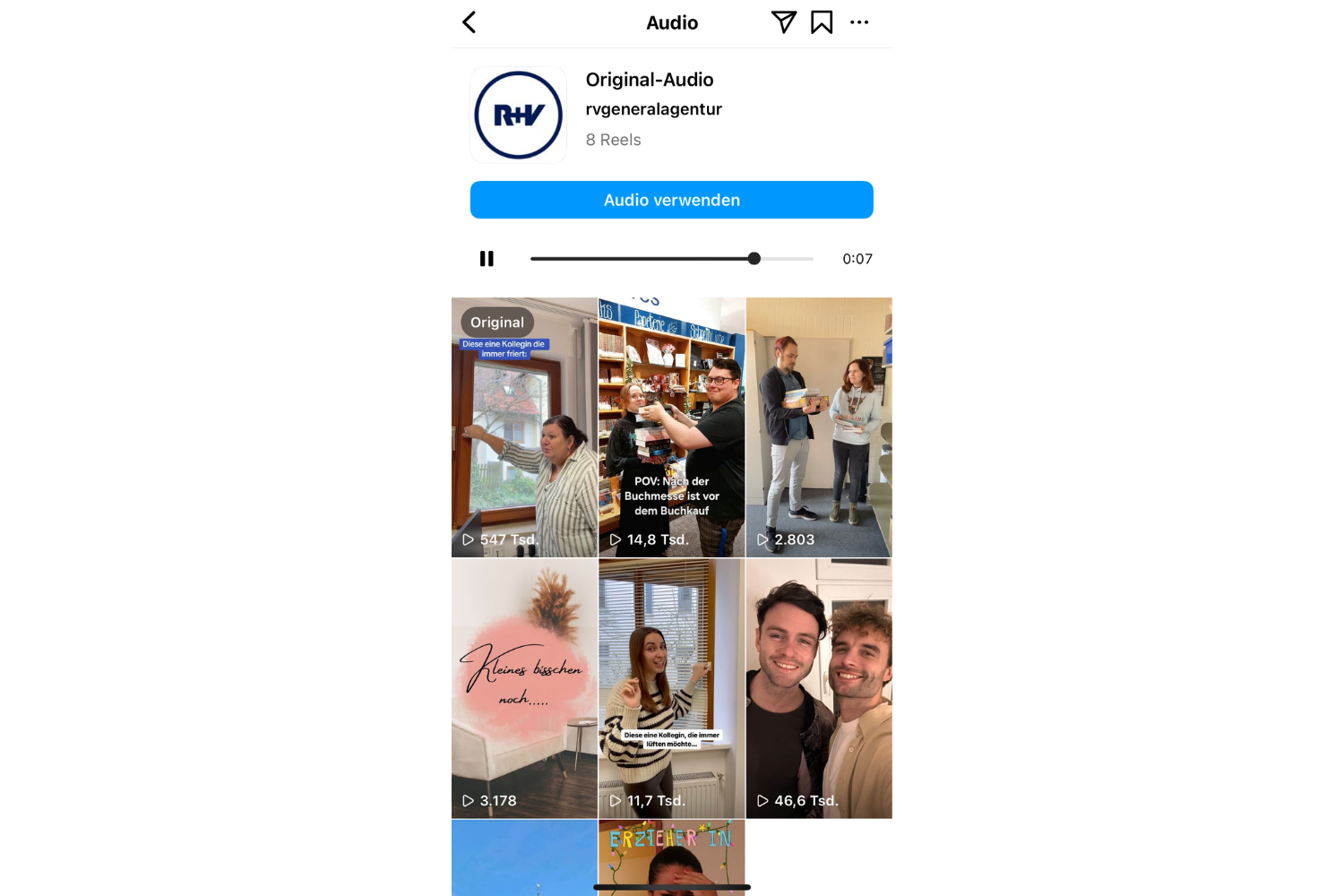The width and height of the screenshot is (1344, 896).
Task: Open the reel with 11,7 Tsd. views
Action: pos(671,688)
